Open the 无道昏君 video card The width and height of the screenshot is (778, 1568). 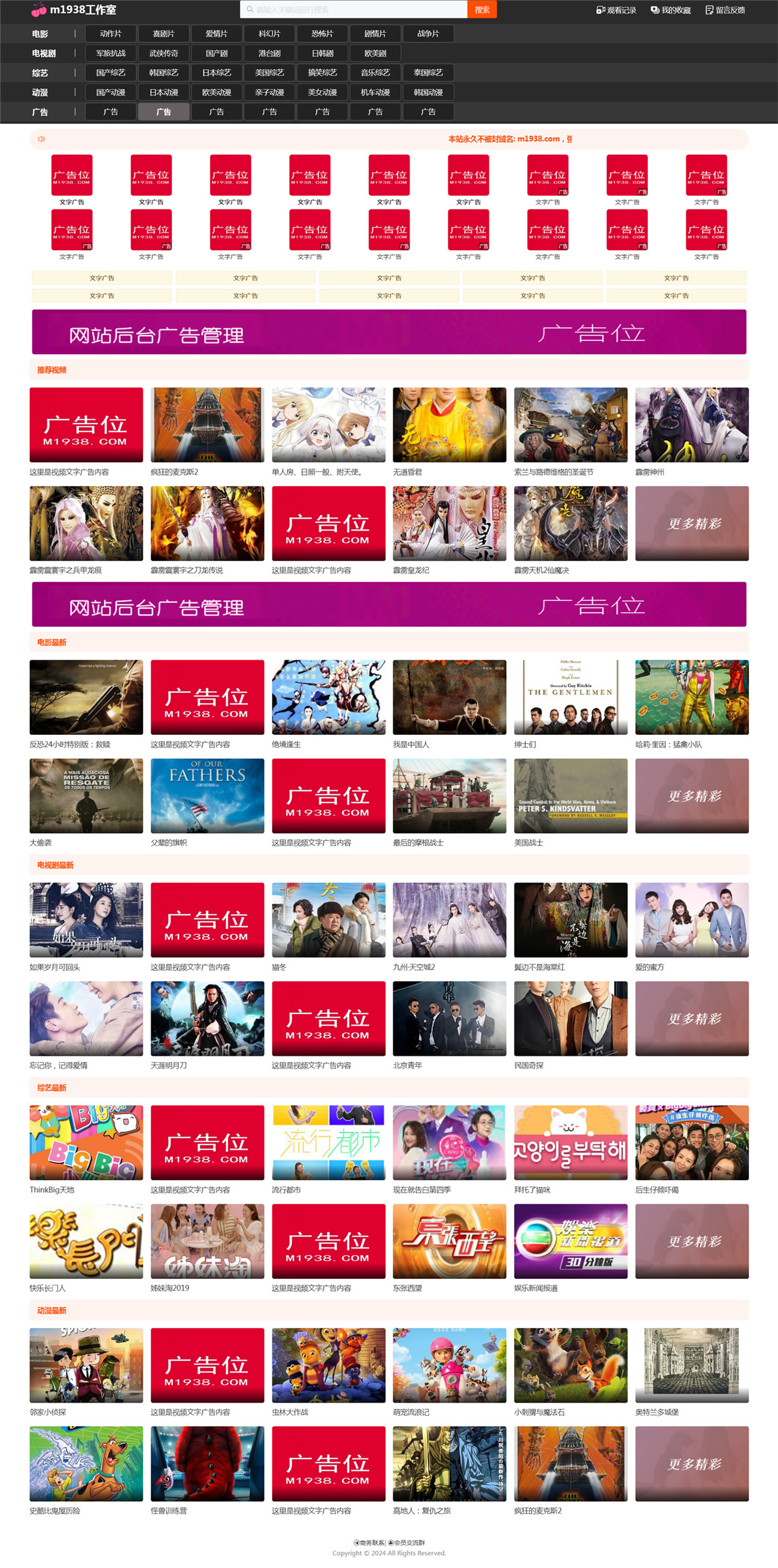[x=449, y=425]
